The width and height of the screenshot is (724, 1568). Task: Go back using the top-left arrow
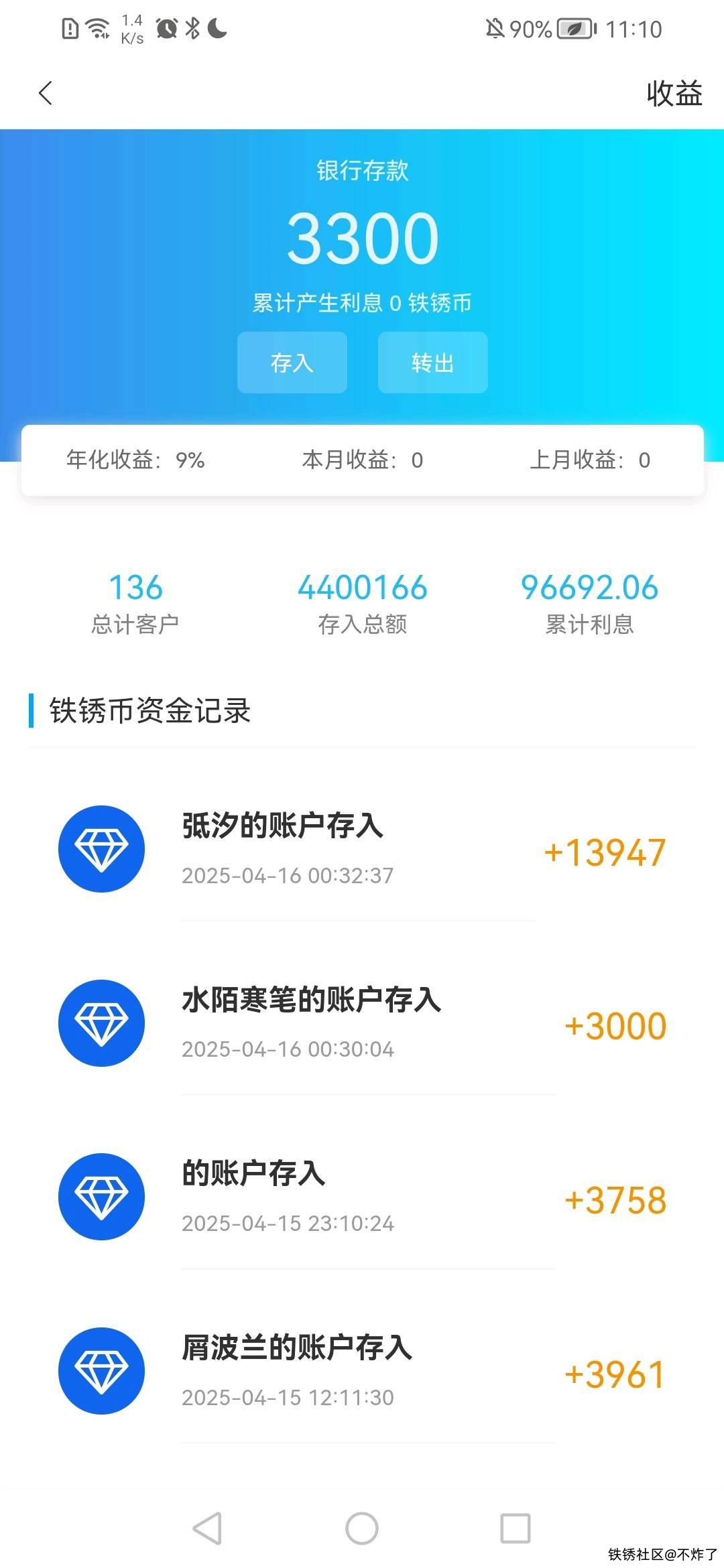point(46,93)
